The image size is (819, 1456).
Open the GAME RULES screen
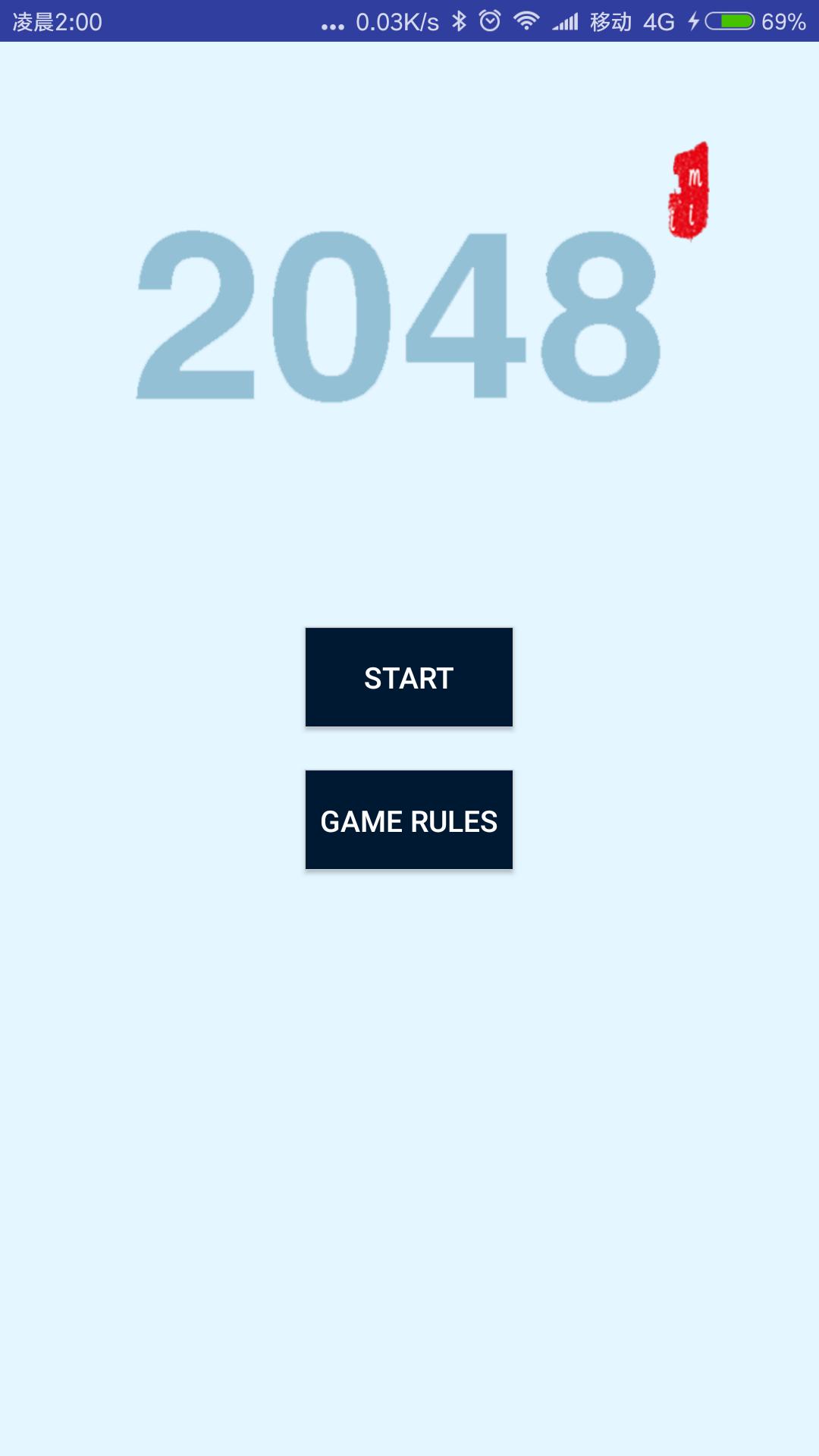click(409, 821)
